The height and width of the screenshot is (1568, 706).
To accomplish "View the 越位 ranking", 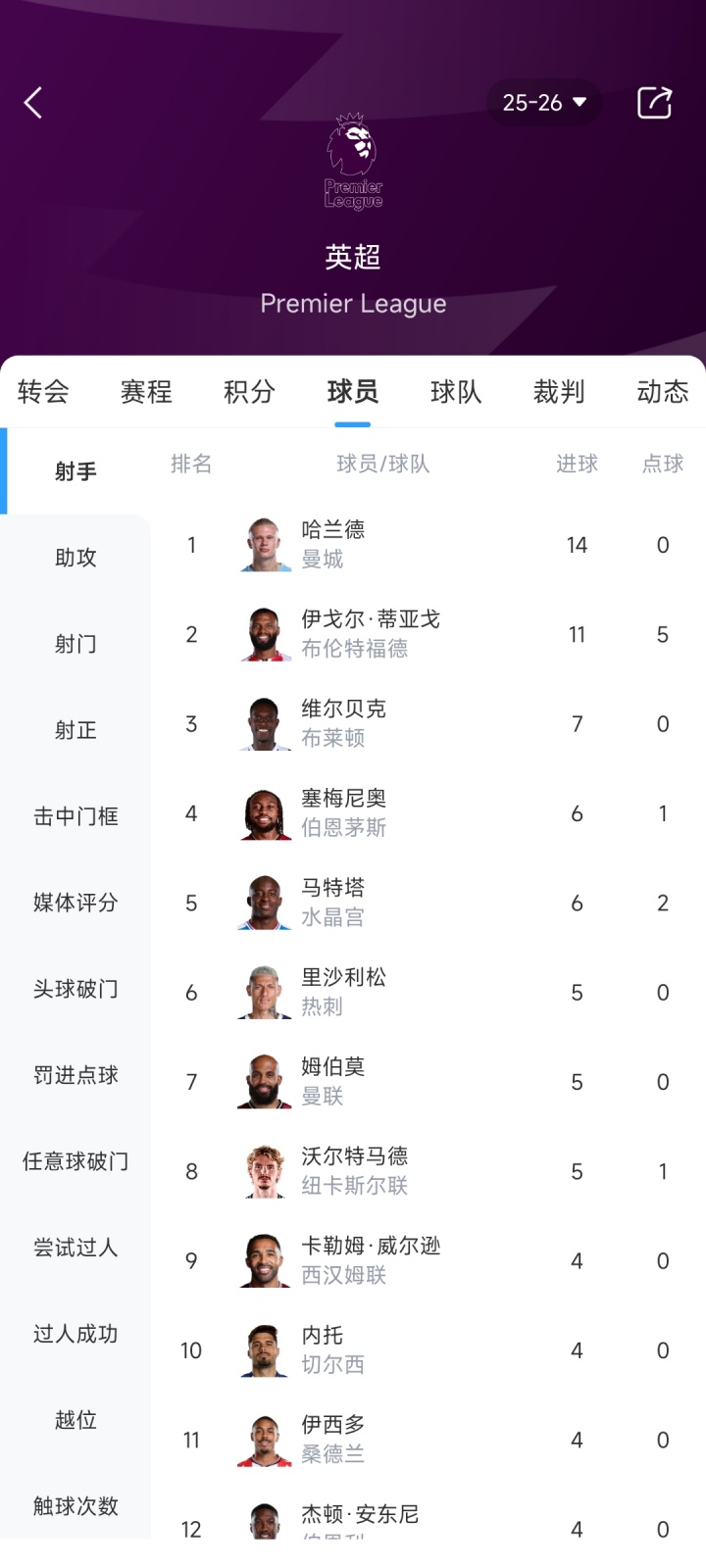I will (x=76, y=1420).
